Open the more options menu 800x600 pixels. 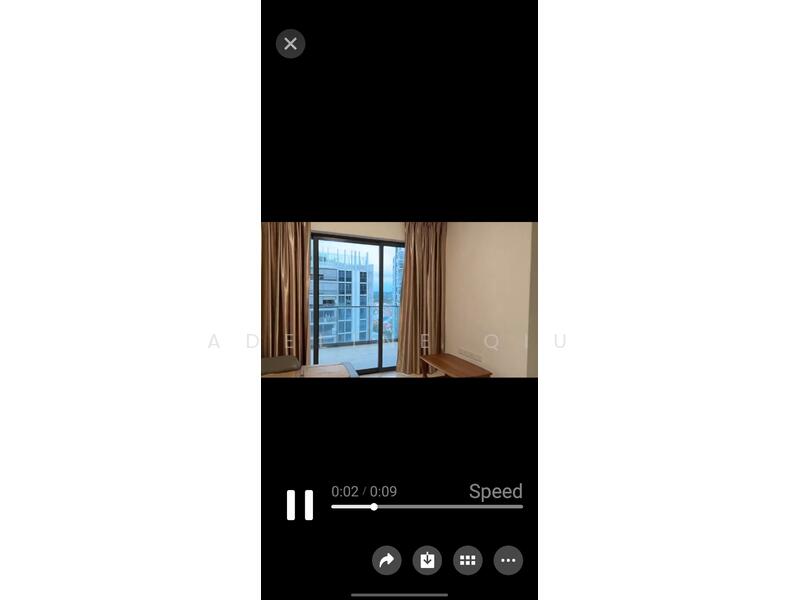coord(508,560)
